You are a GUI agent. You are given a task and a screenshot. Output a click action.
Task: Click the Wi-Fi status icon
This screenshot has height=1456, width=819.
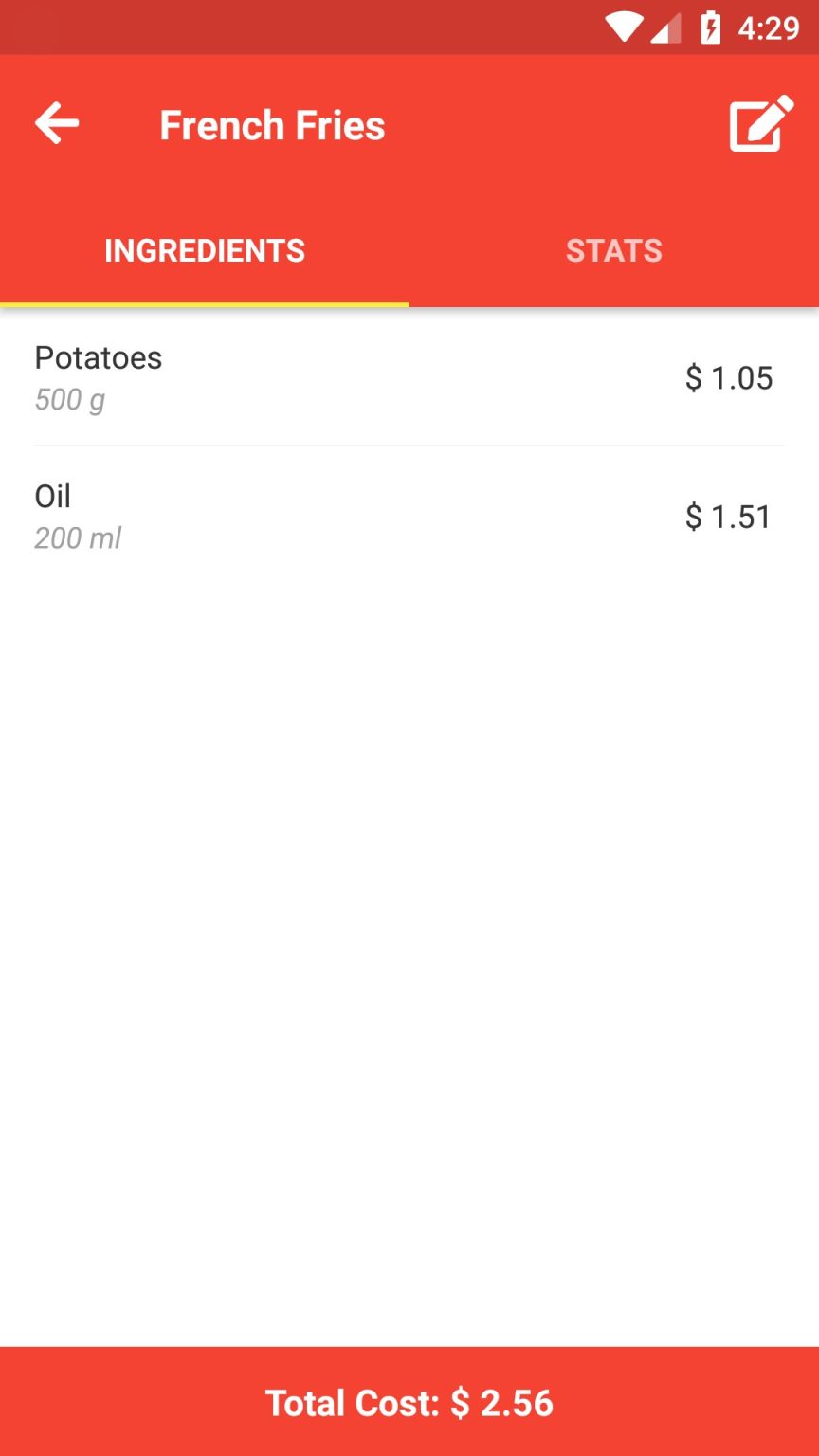(625, 27)
